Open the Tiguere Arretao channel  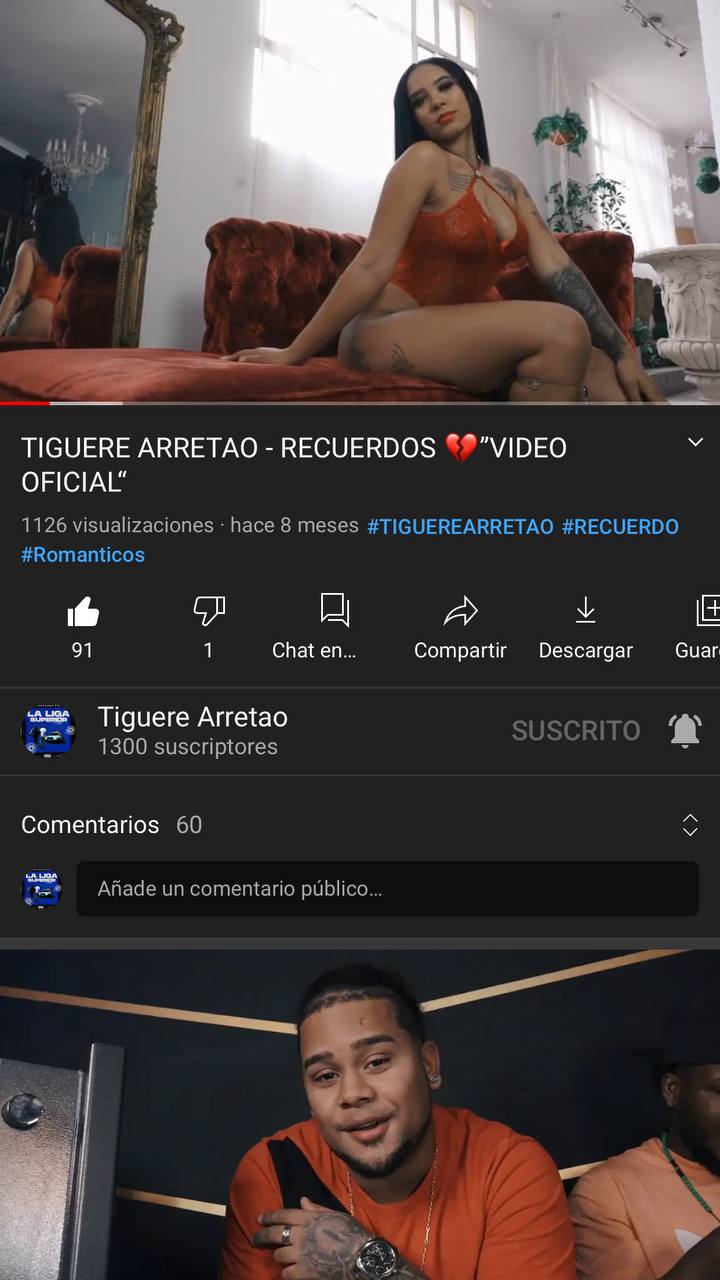point(190,731)
